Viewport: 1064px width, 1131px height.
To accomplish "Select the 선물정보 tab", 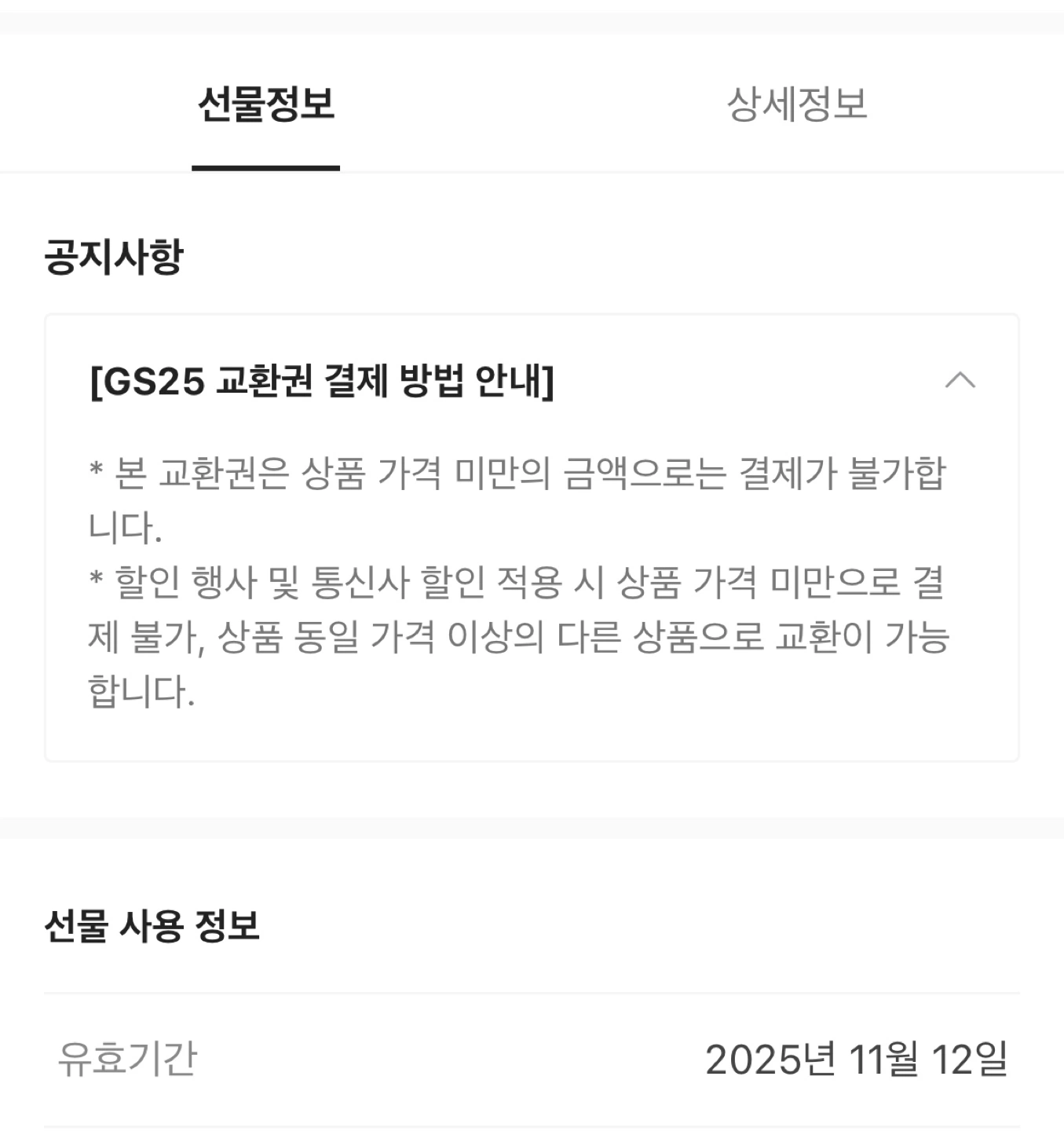I will pos(266,104).
